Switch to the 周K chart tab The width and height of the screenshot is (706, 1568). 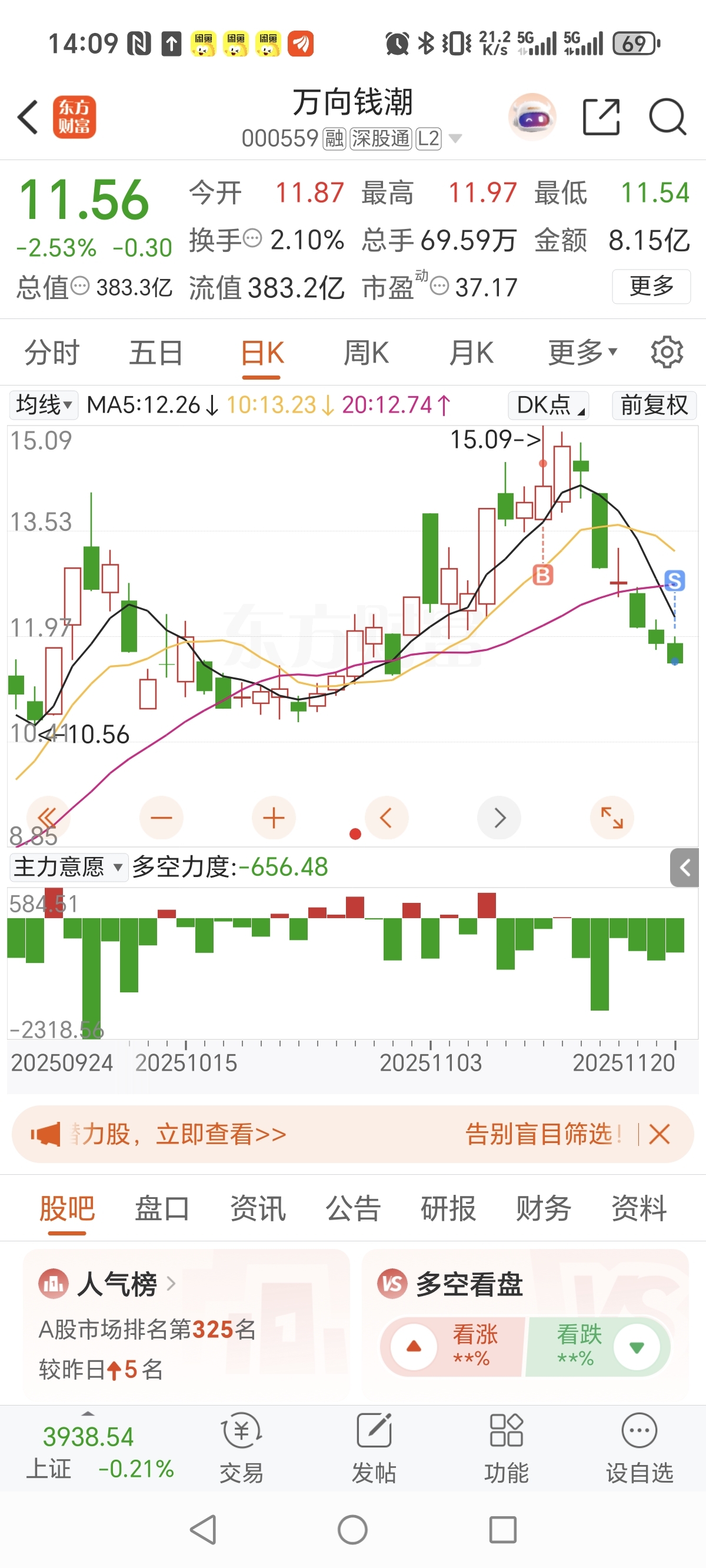pyautogui.click(x=366, y=353)
